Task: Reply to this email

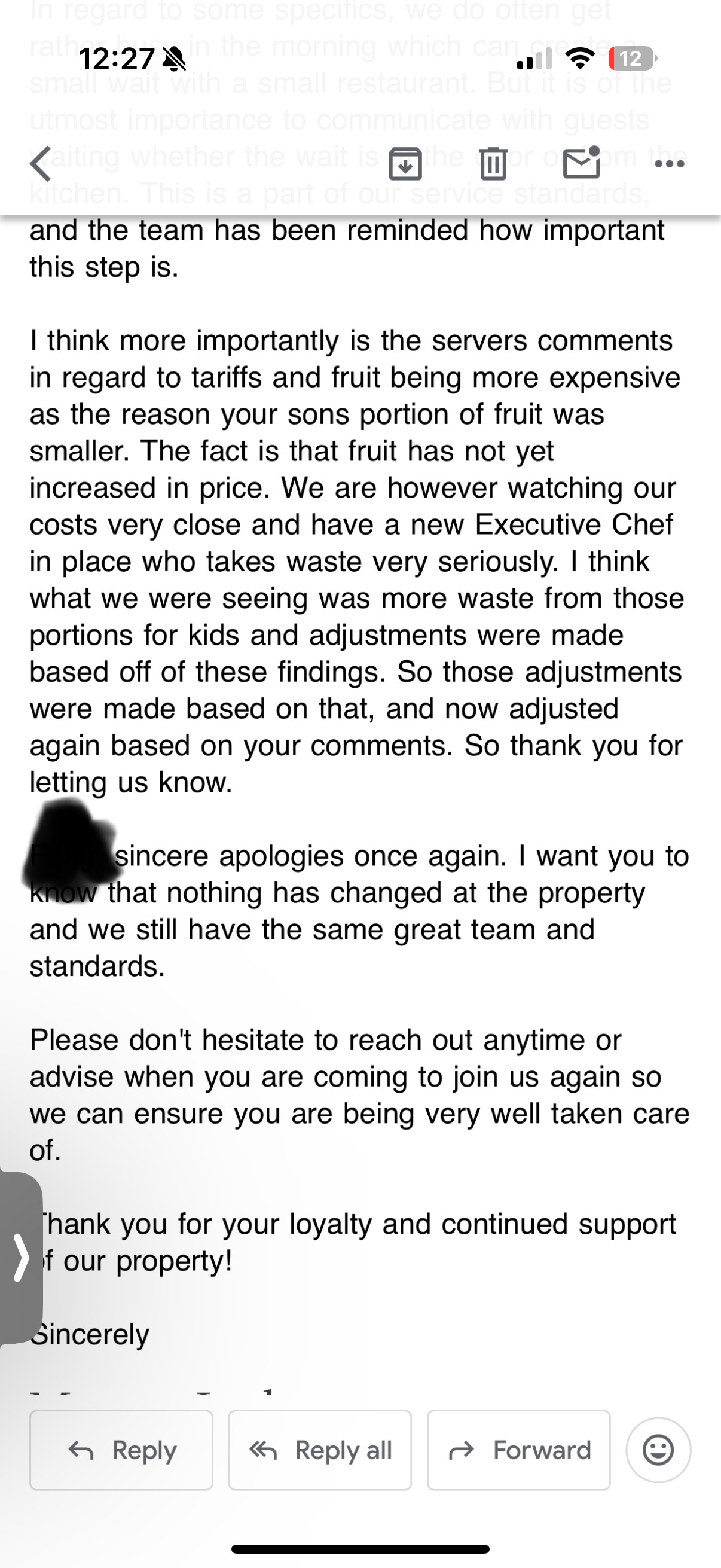Action: tap(122, 1451)
